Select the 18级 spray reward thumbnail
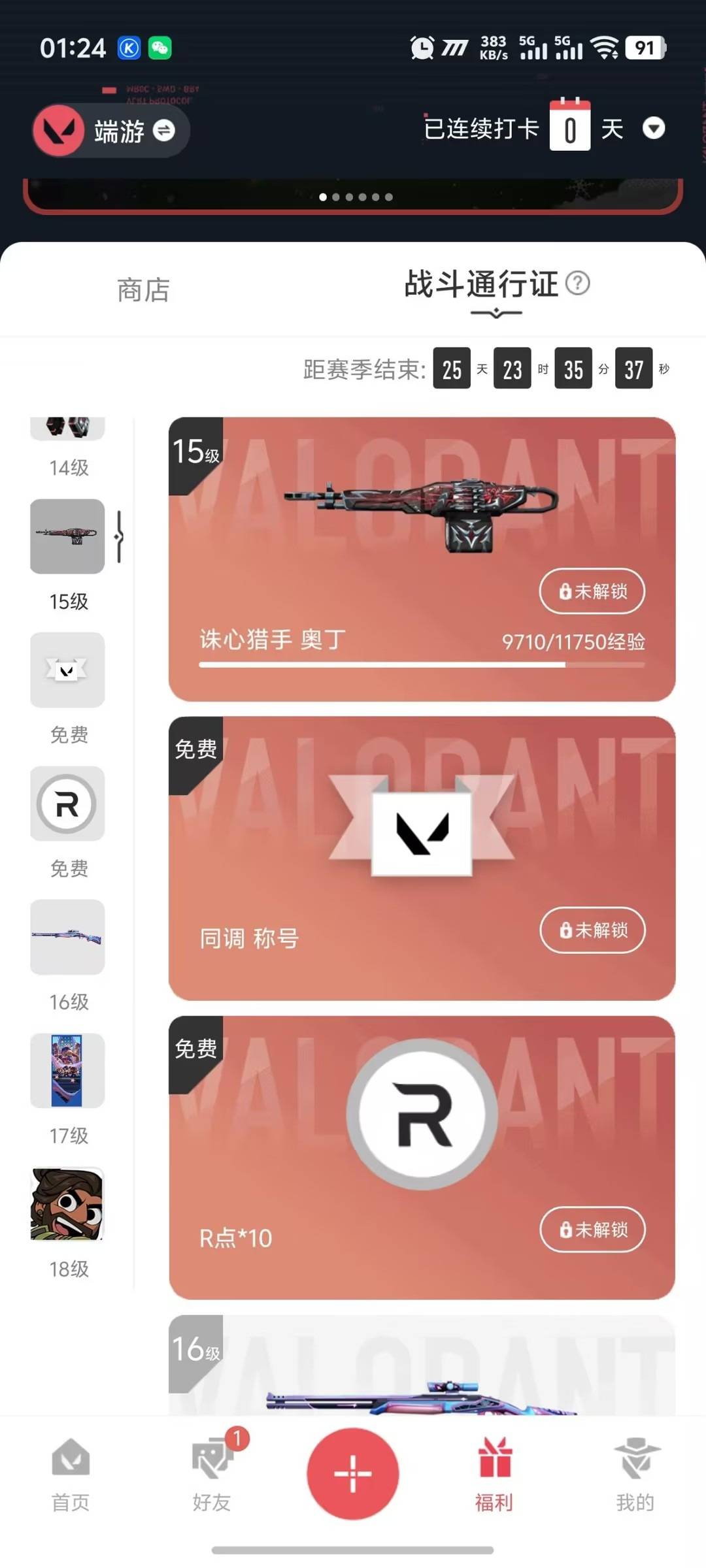Viewport: 706px width, 1568px height. [x=68, y=1204]
